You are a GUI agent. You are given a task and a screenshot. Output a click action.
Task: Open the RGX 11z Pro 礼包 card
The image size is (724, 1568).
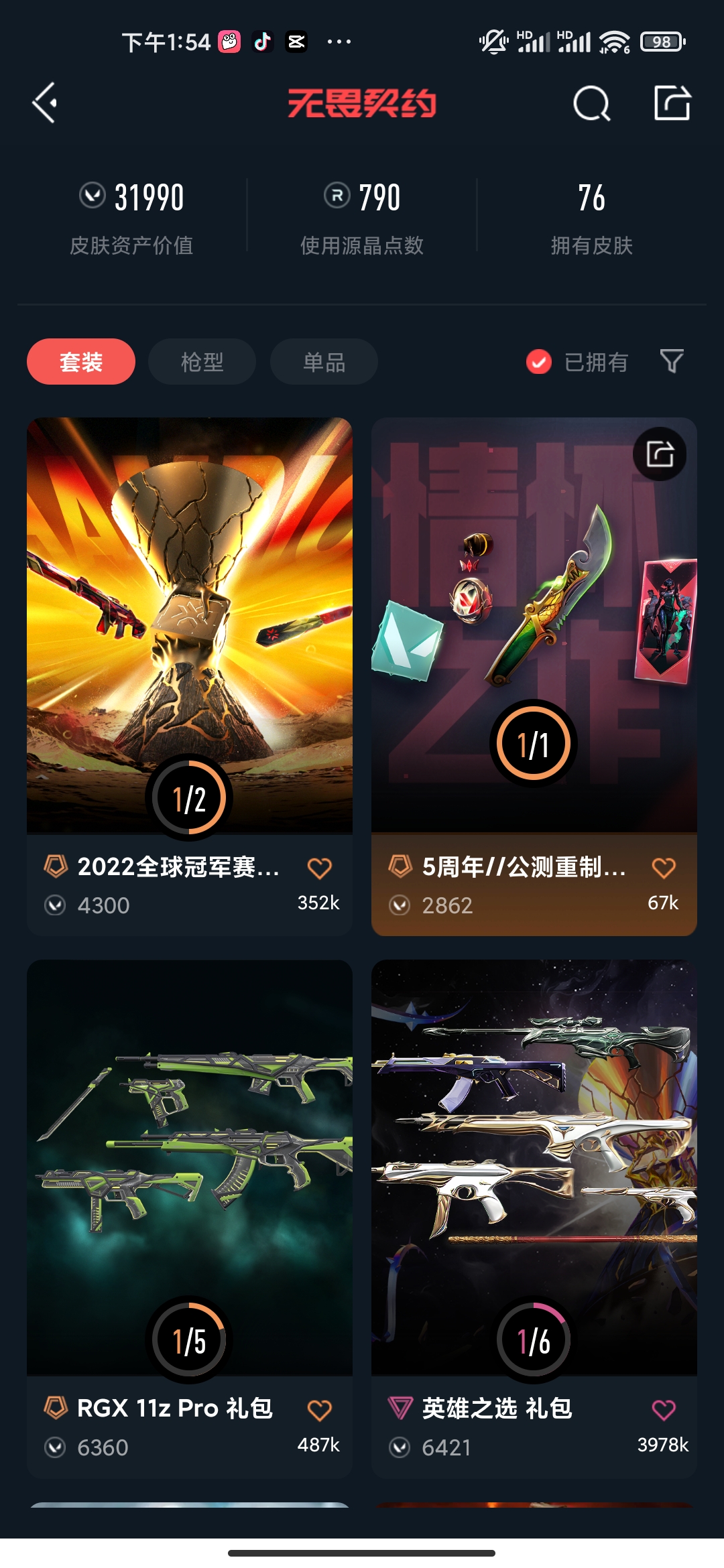pos(190,1219)
